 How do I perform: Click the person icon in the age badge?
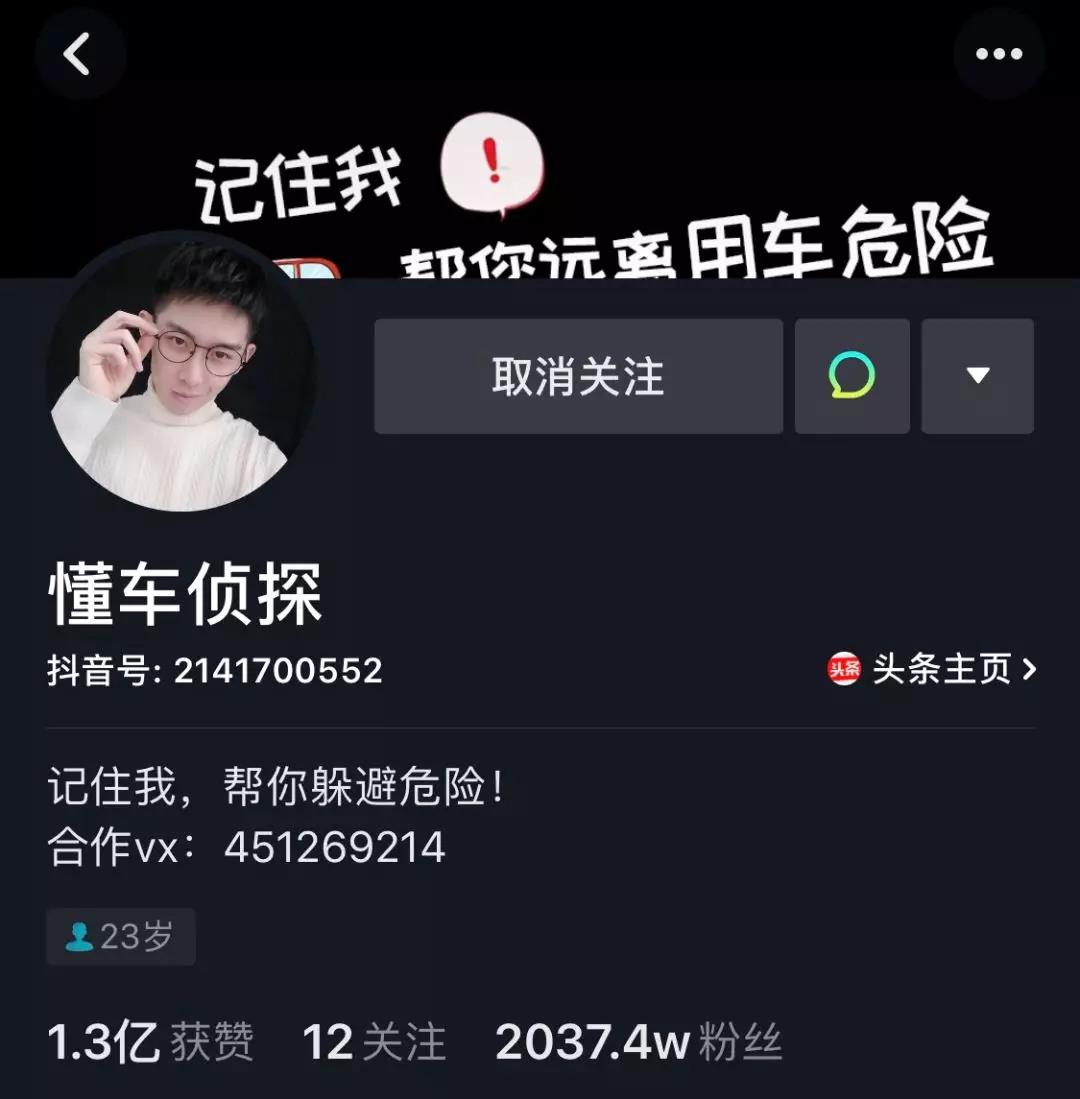pos(80,934)
